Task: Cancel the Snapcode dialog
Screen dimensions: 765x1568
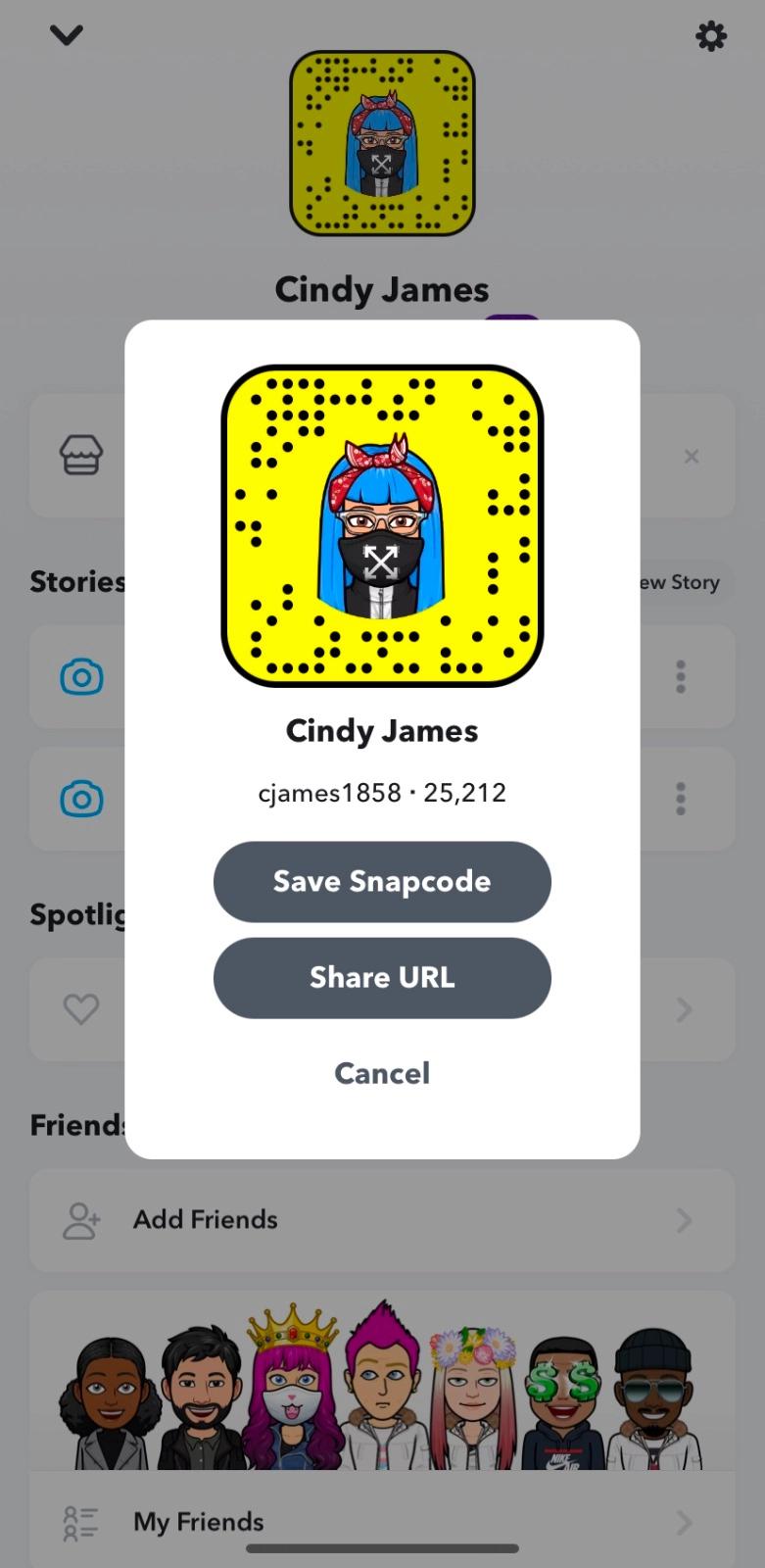Action: [382, 1073]
